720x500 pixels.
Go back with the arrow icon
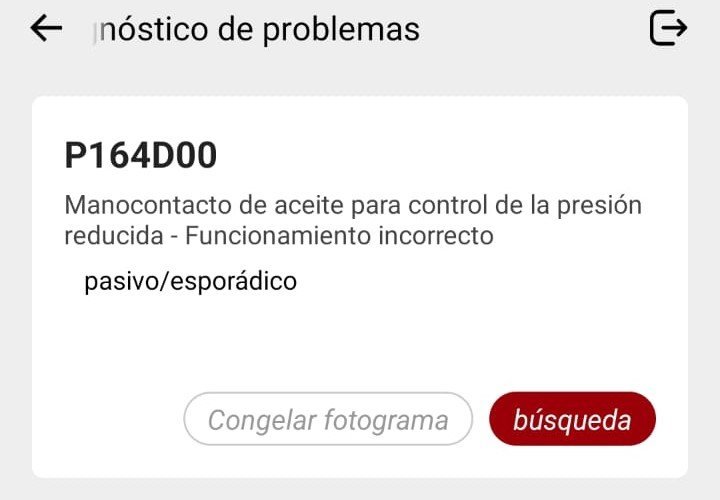point(47,29)
